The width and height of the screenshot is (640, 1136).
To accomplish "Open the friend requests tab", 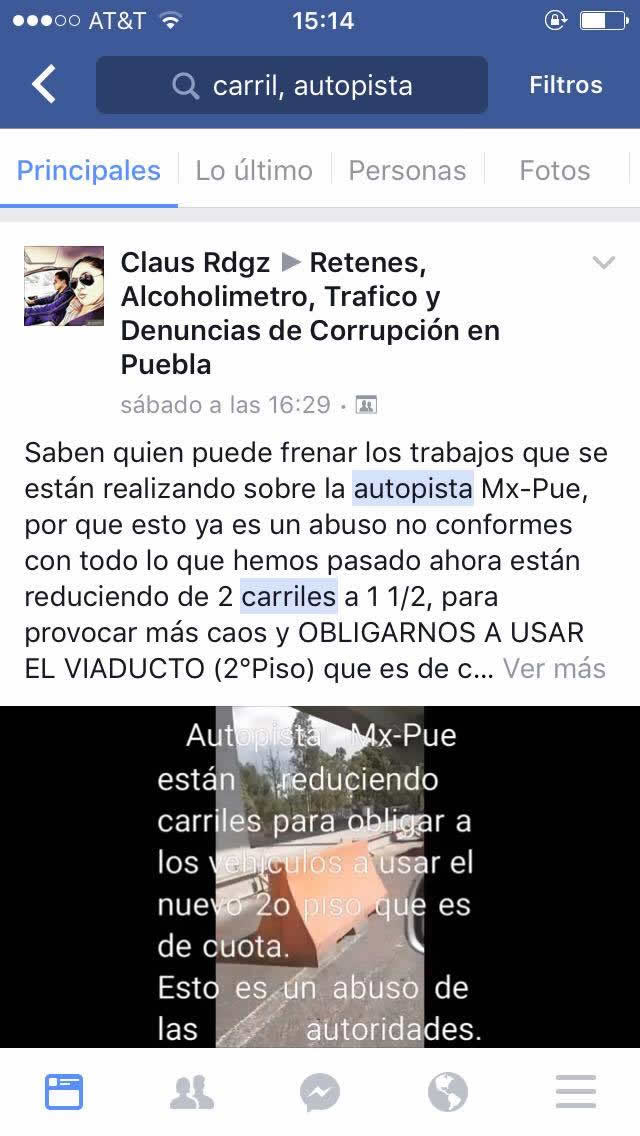I will pyautogui.click(x=192, y=1092).
